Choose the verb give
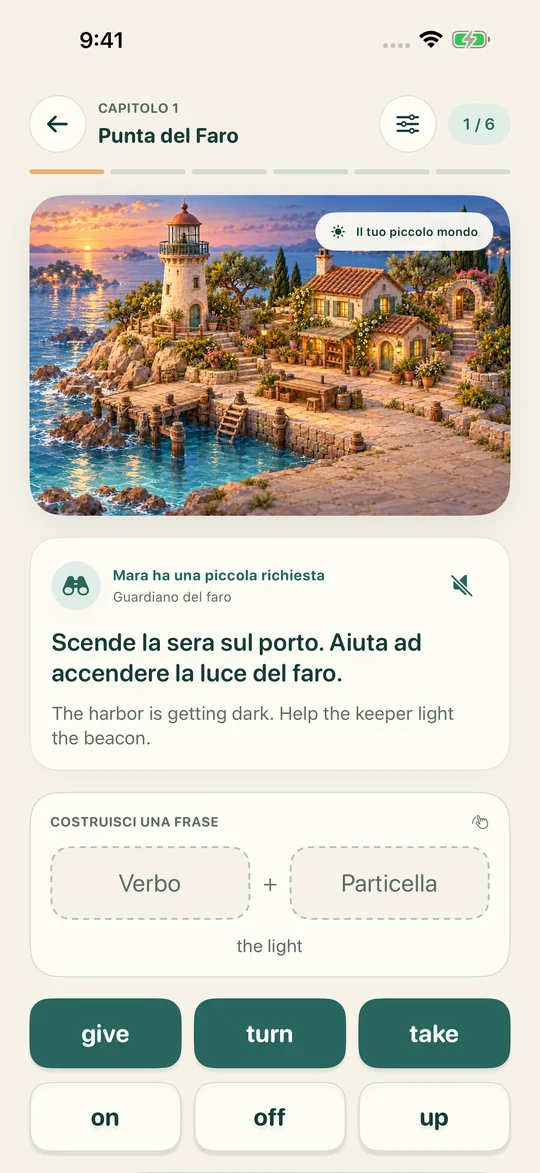This screenshot has width=540, height=1173. [x=105, y=1034]
